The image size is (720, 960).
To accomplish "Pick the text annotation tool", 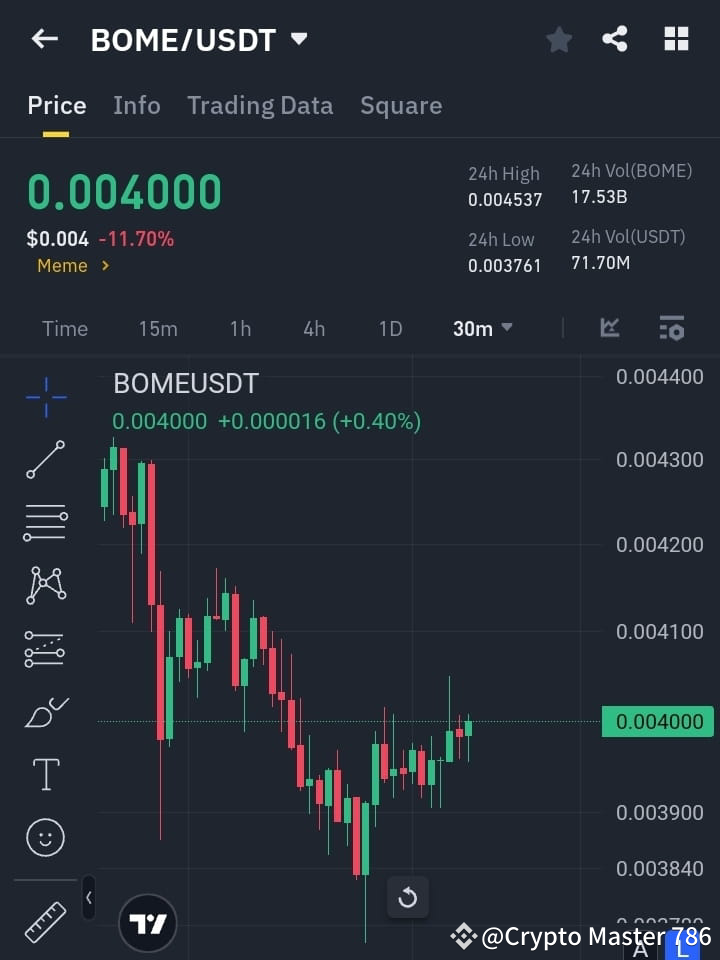I will pos(45,774).
